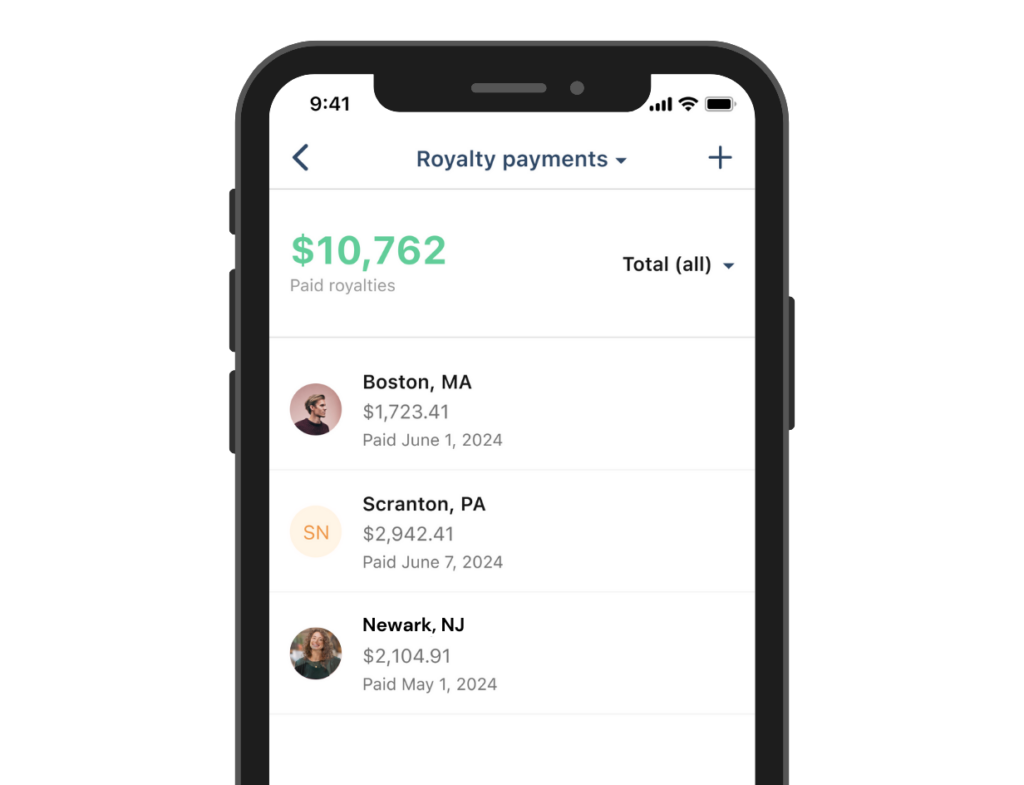
Task: Add a new royalty payment
Action: (x=720, y=158)
